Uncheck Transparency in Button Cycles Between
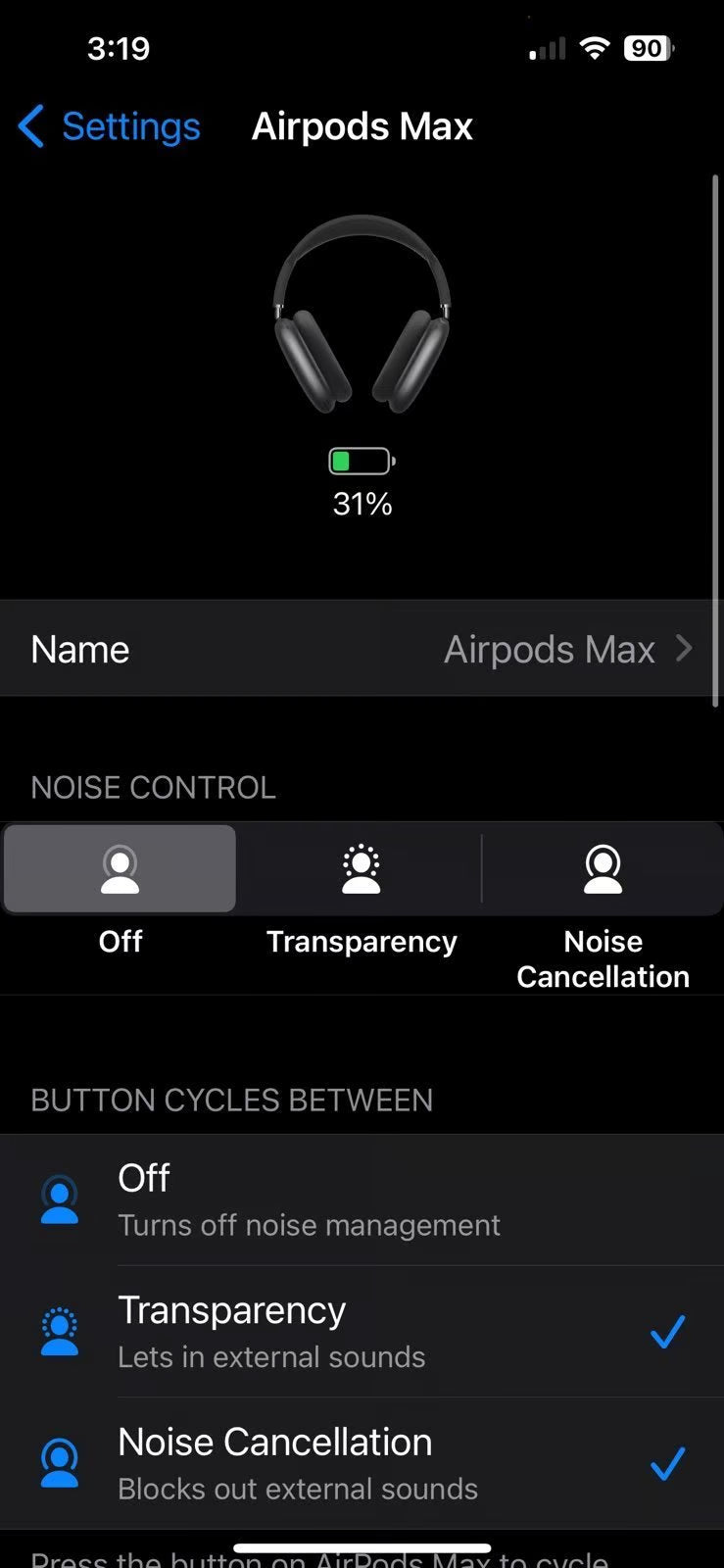 [668, 1330]
